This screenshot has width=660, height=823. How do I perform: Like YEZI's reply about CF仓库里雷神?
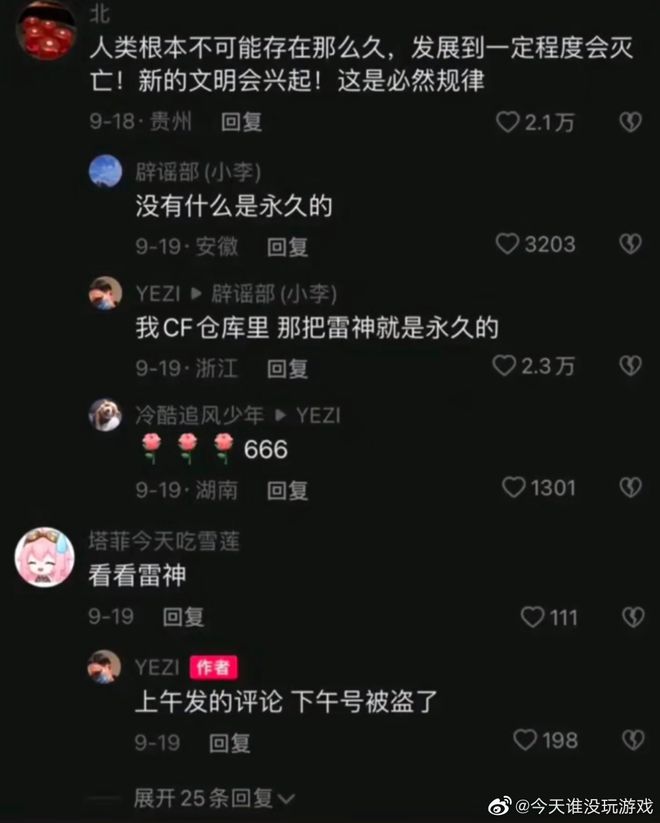click(x=504, y=367)
